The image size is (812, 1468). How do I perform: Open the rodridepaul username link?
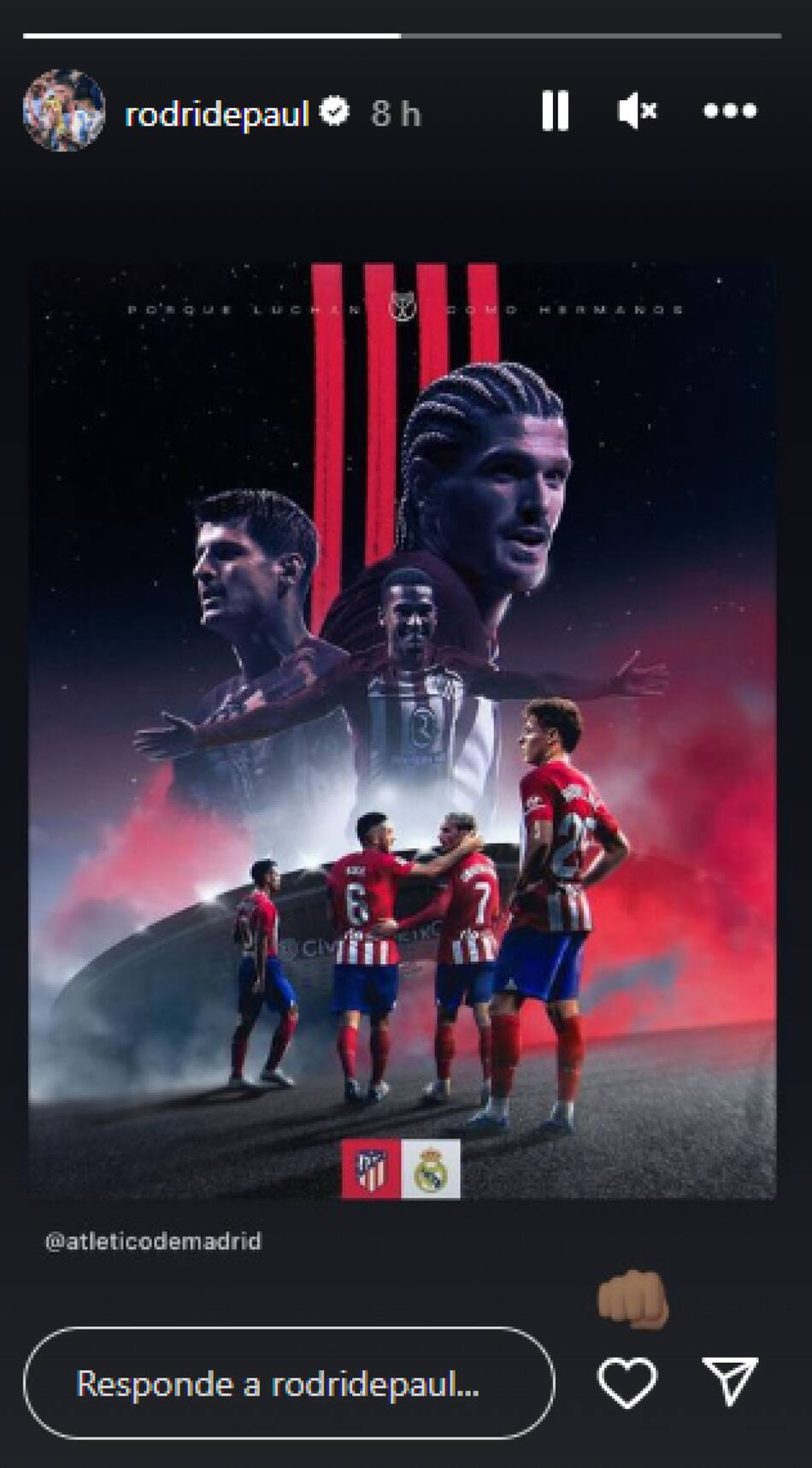[x=216, y=113]
